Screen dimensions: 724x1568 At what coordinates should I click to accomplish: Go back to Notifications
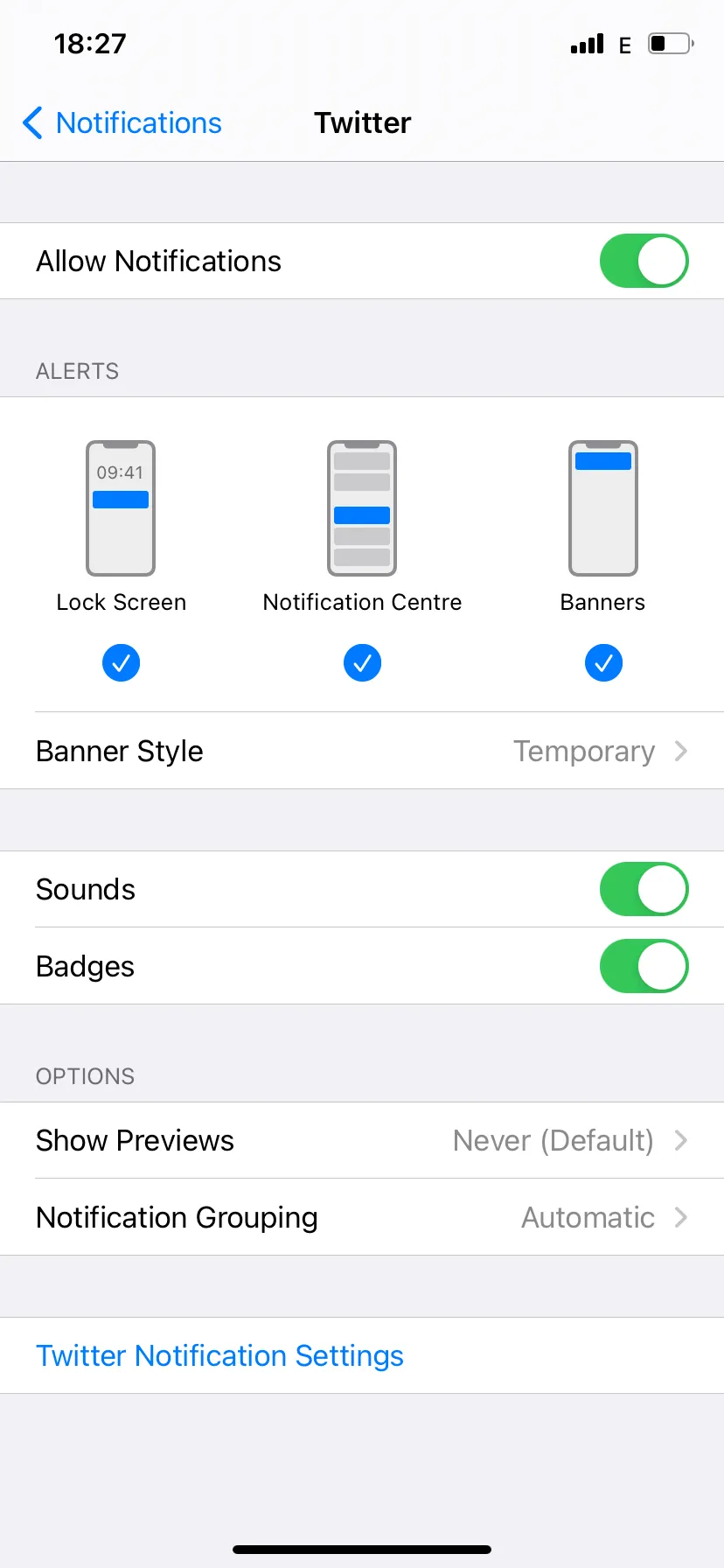tap(122, 123)
